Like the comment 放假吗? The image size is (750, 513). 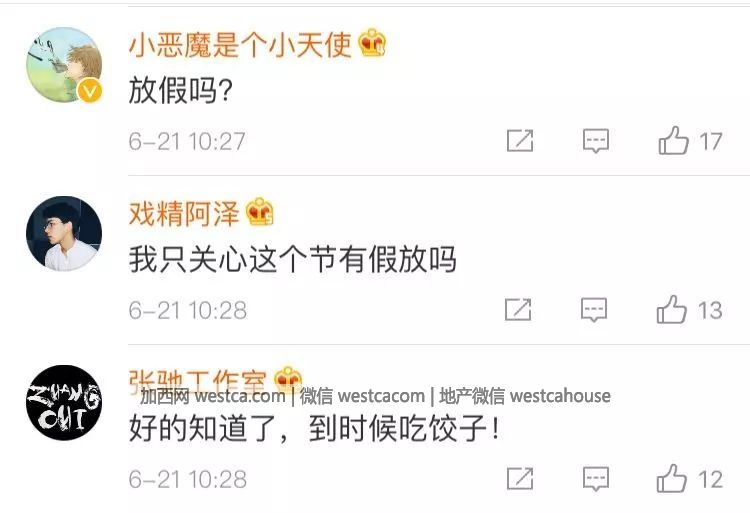pos(674,141)
